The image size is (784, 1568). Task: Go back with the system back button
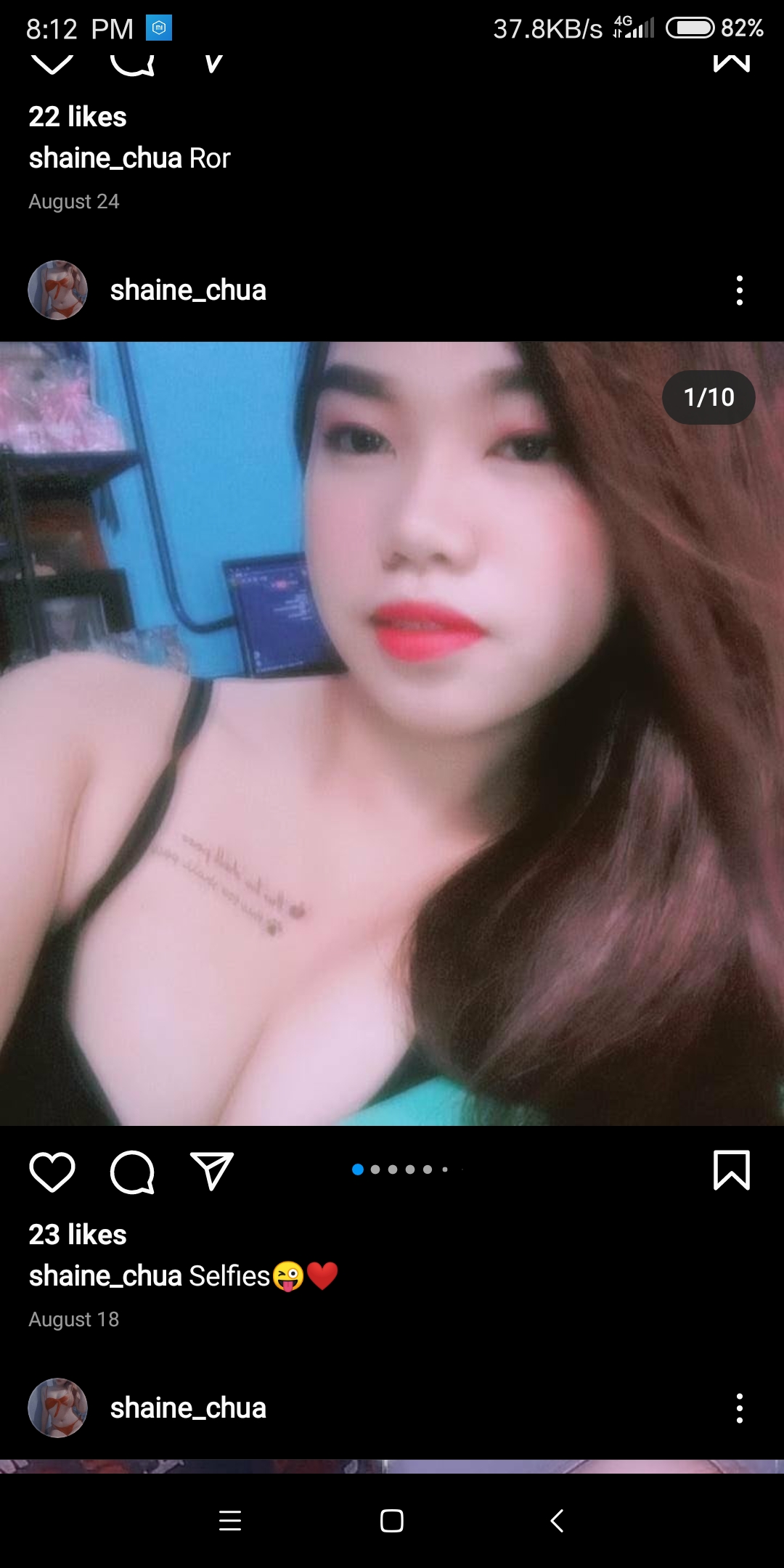point(557,1521)
